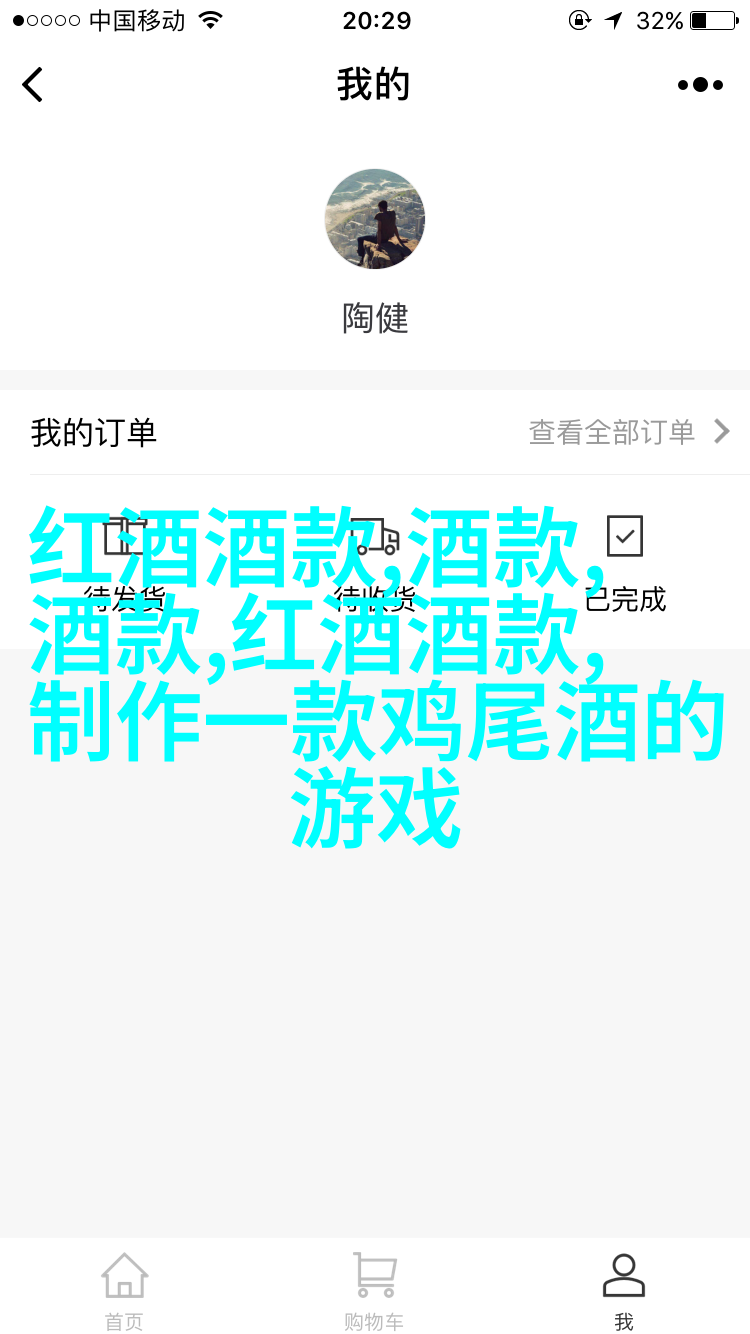The width and height of the screenshot is (750, 1334).
Task: Open orders awaiting shipment (待发货)
Action: 125,562
